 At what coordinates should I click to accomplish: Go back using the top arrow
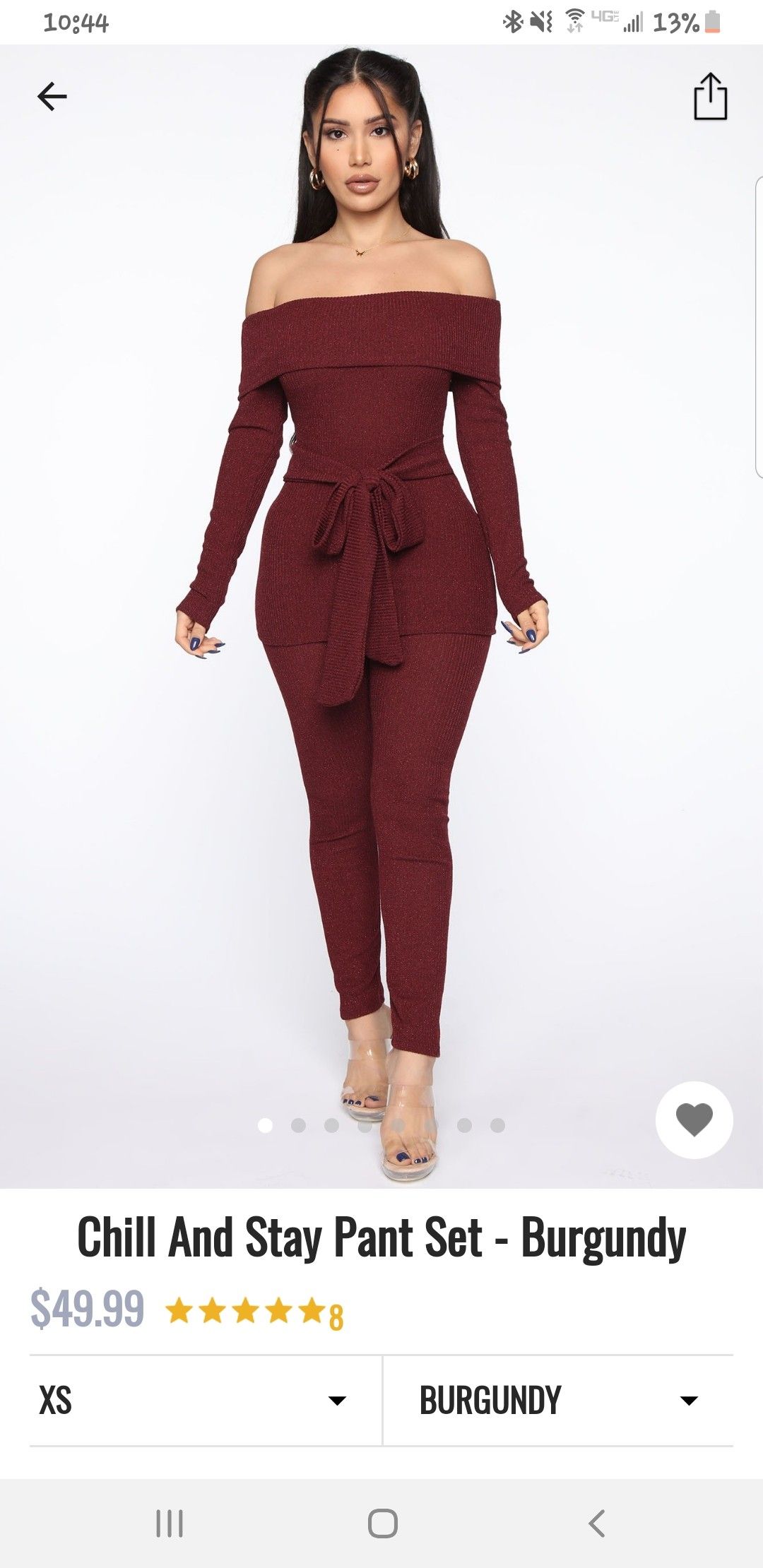(52, 97)
